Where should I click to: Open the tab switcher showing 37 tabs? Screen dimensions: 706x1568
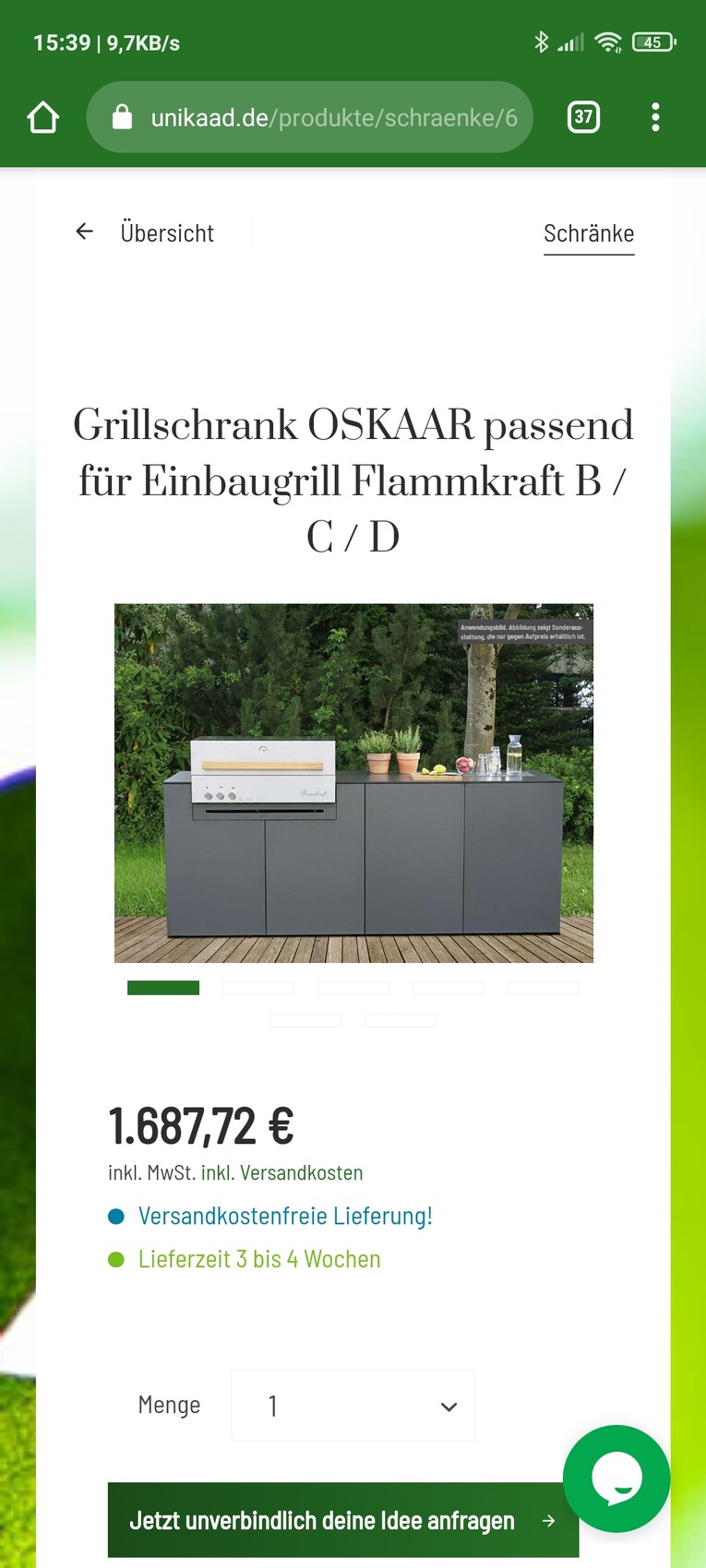(x=583, y=117)
